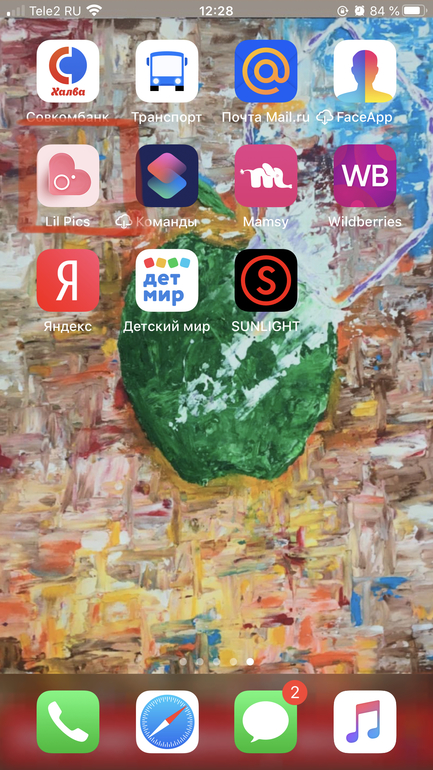433x770 pixels.
Task: Open the Яндекс app
Action: pyautogui.click(x=68, y=280)
